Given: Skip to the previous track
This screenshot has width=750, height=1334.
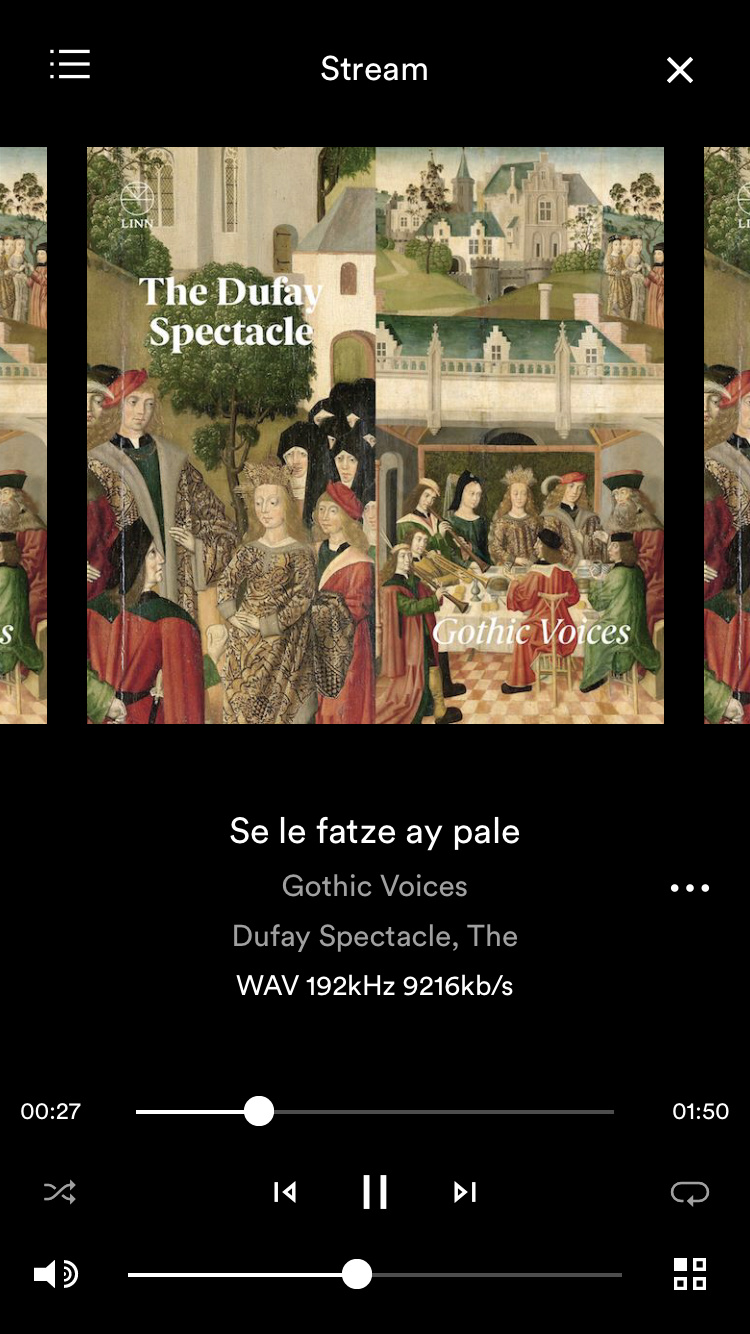Looking at the screenshot, I should click(x=285, y=1192).
